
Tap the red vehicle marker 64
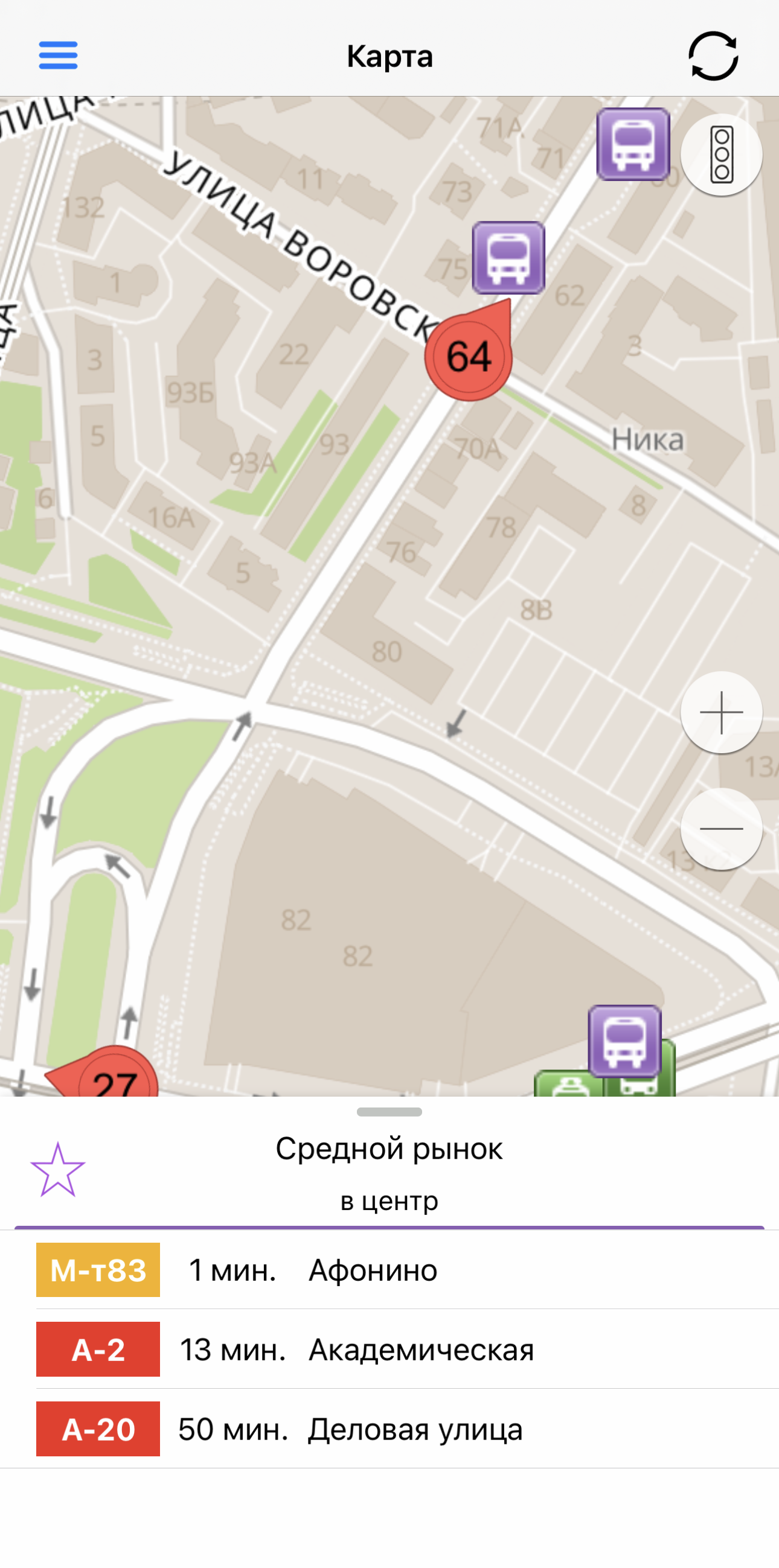(469, 357)
